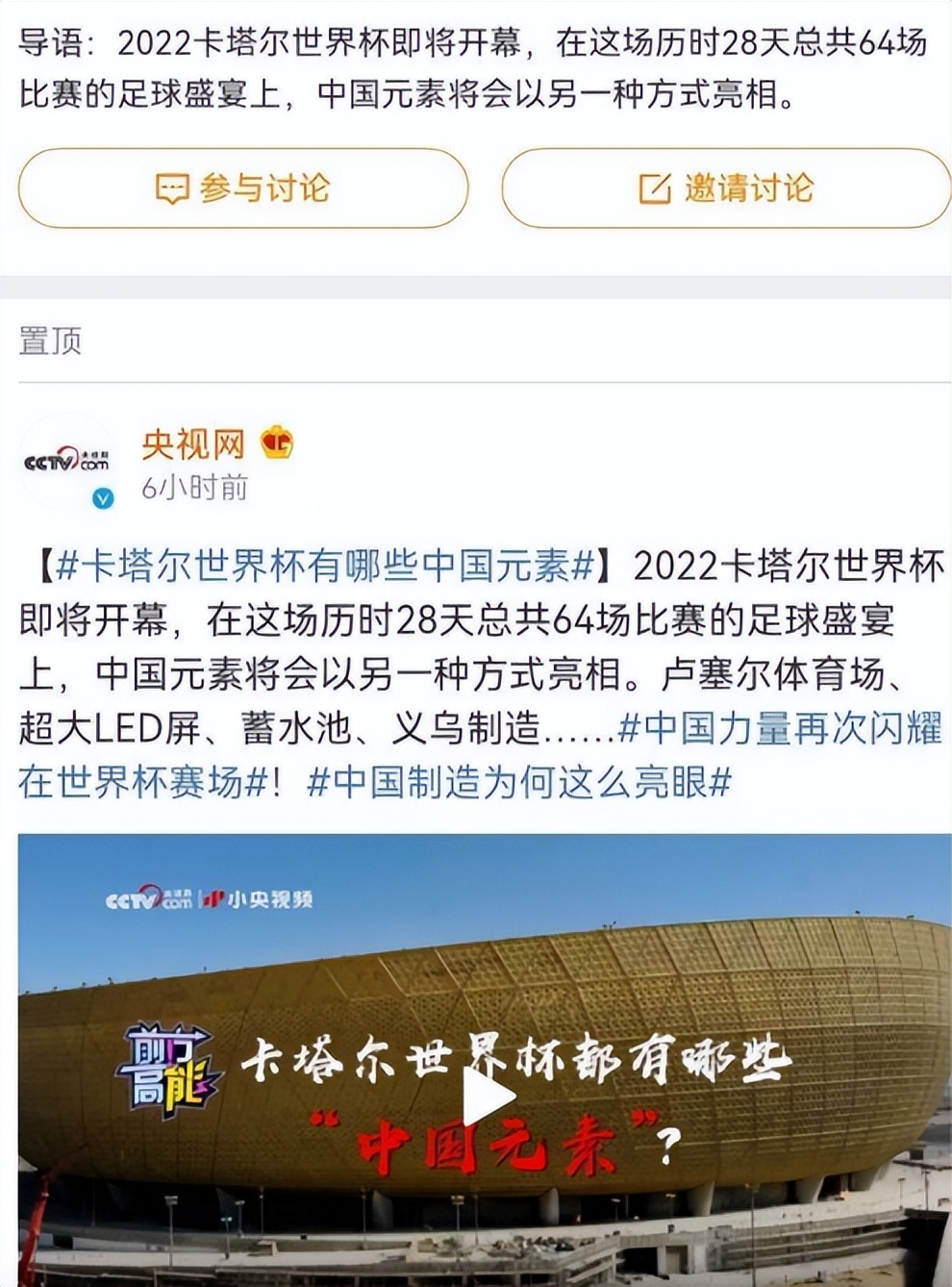952x1287 pixels.
Task: Click the golden crown VIP badge beside 央视网
Action: [279, 443]
